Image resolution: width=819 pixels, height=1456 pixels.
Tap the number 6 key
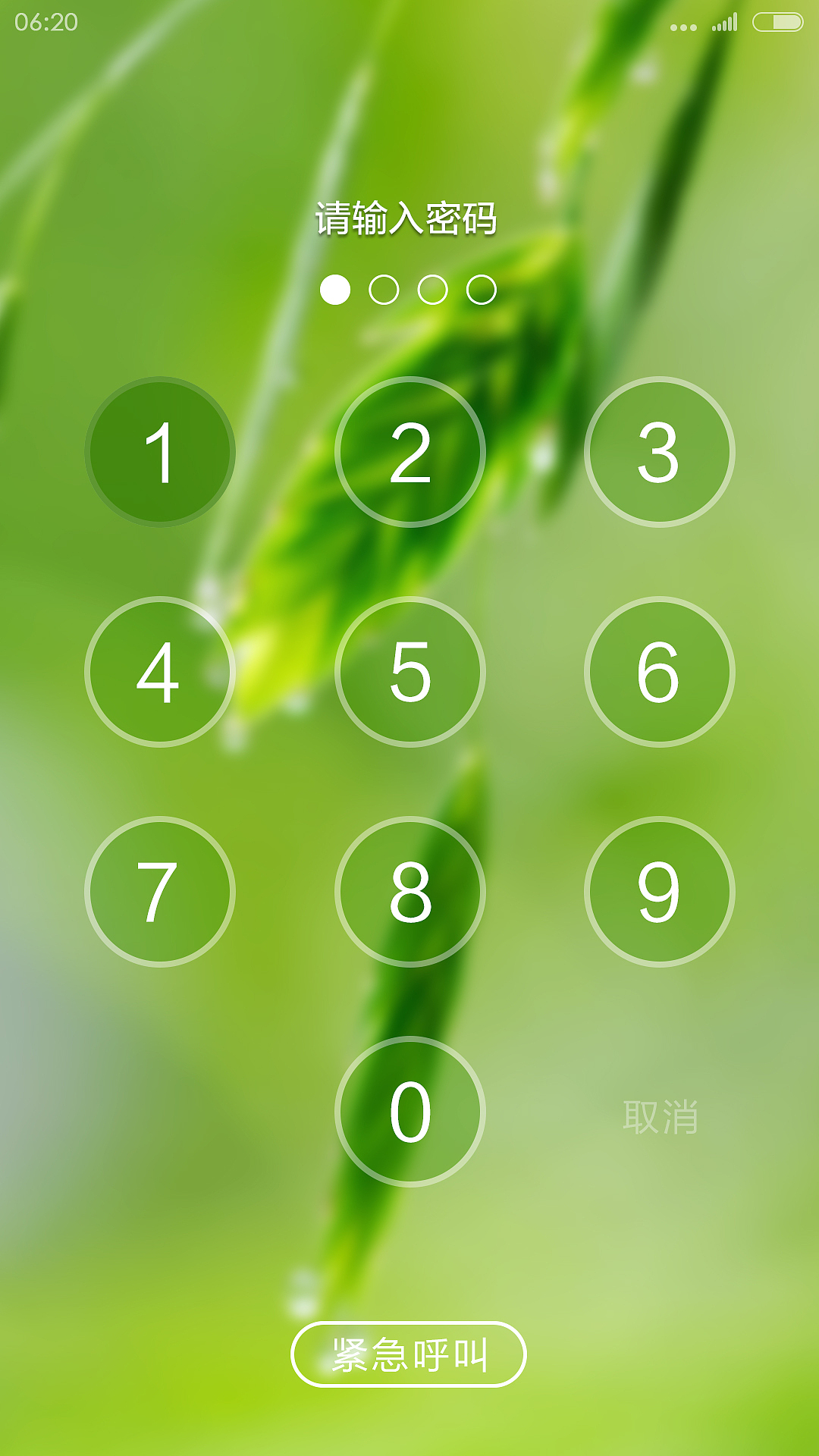pyautogui.click(x=659, y=672)
